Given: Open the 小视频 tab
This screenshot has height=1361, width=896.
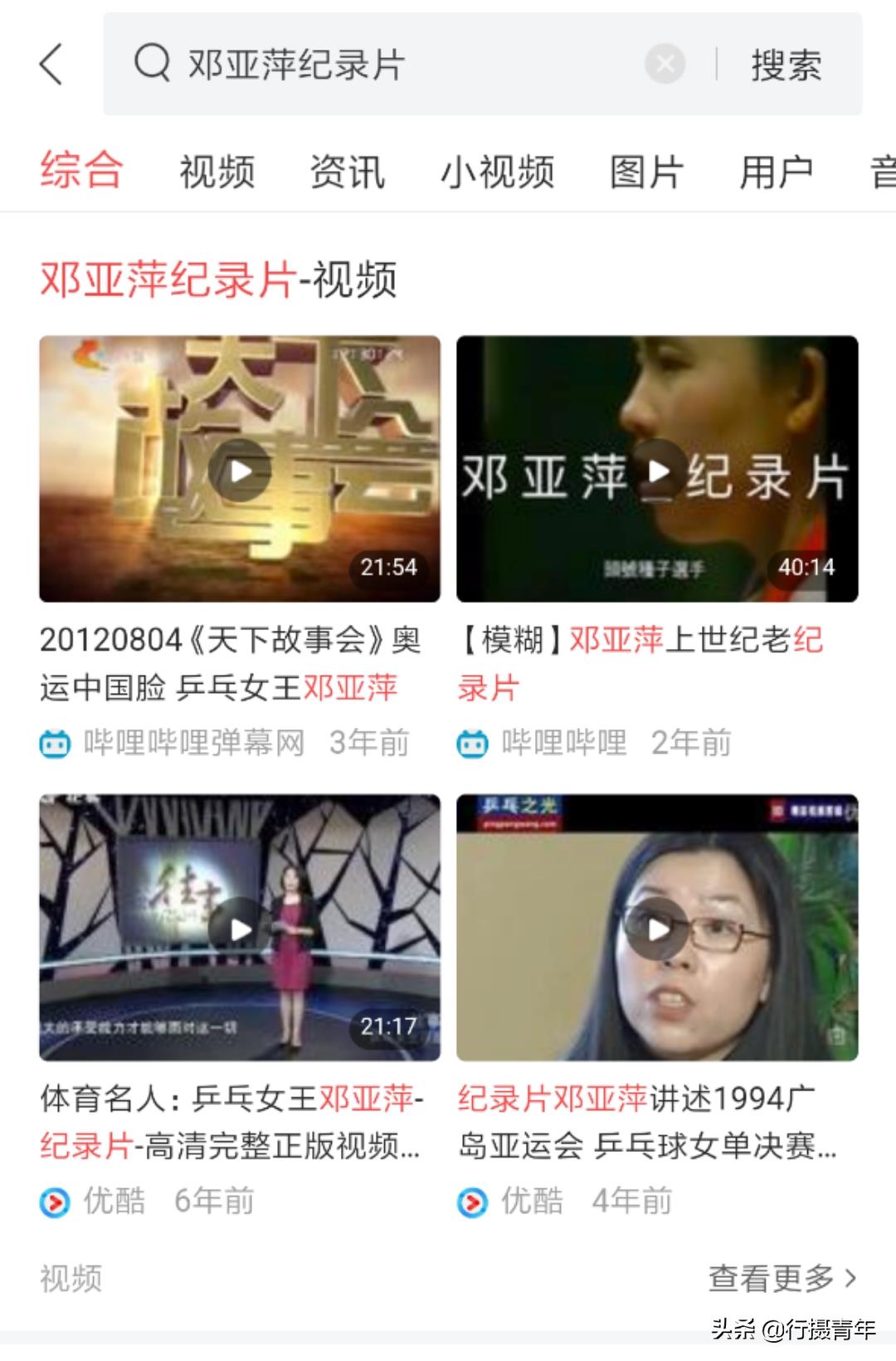Looking at the screenshot, I should click(x=496, y=172).
